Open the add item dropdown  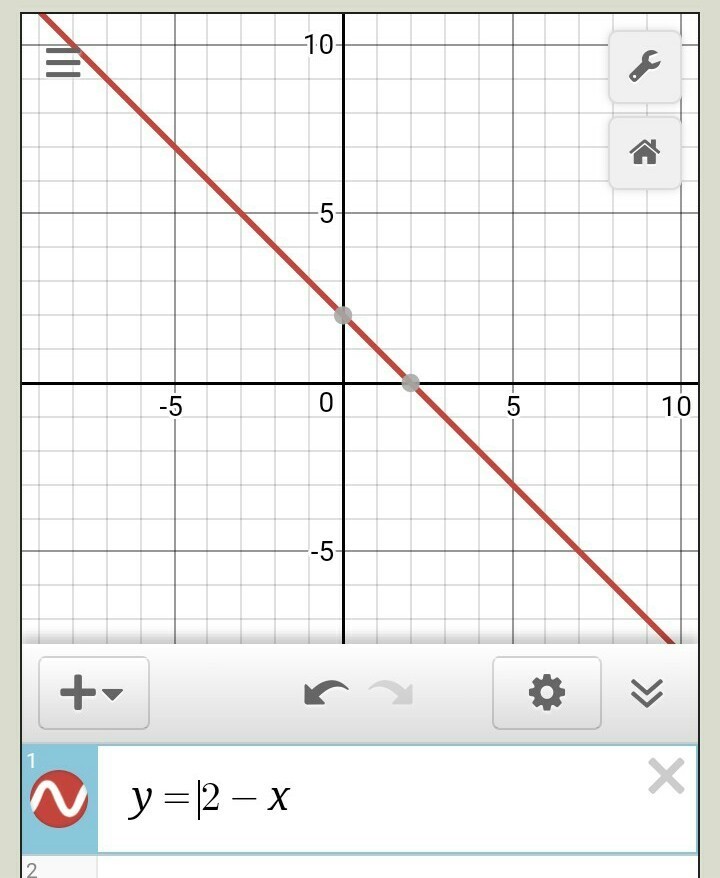point(94,693)
